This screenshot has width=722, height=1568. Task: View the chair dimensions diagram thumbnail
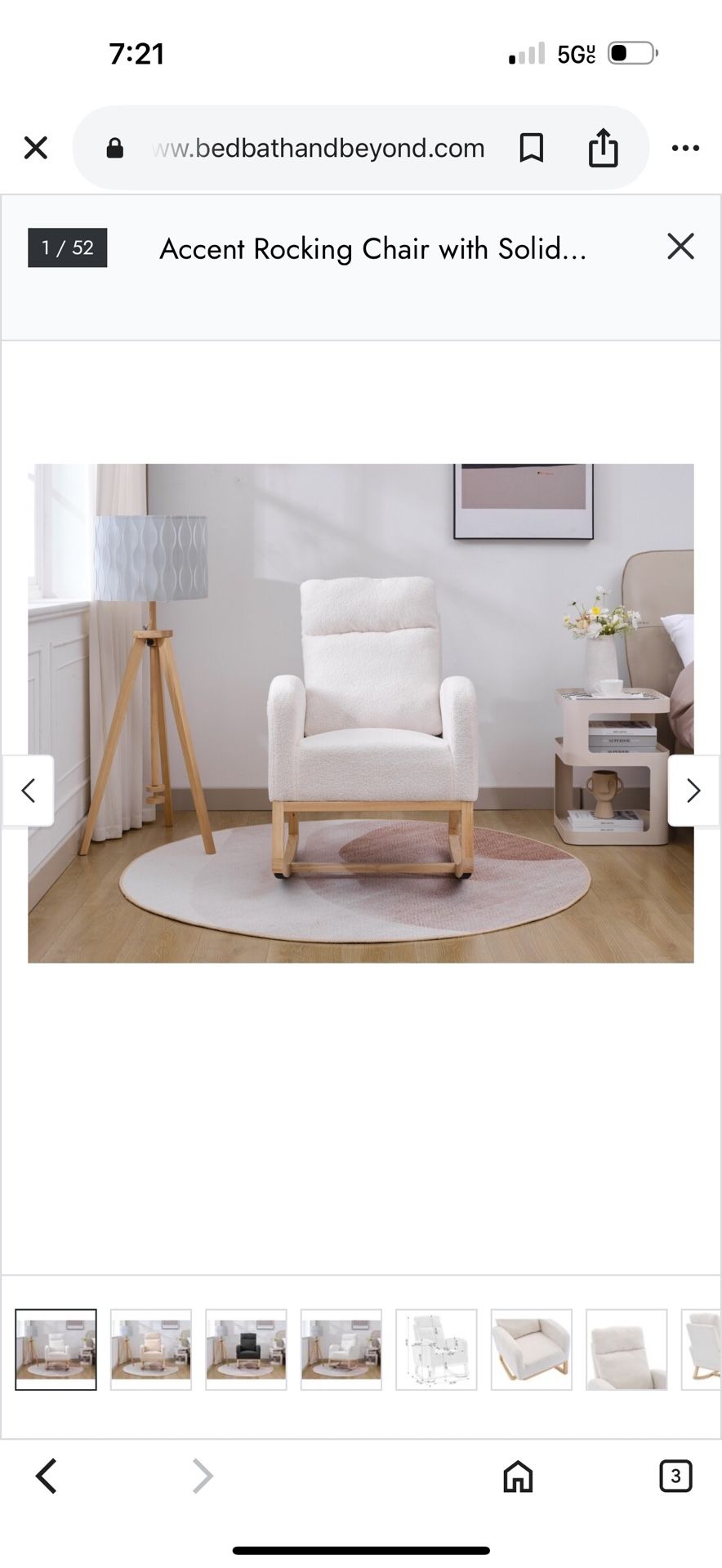[x=436, y=1349]
